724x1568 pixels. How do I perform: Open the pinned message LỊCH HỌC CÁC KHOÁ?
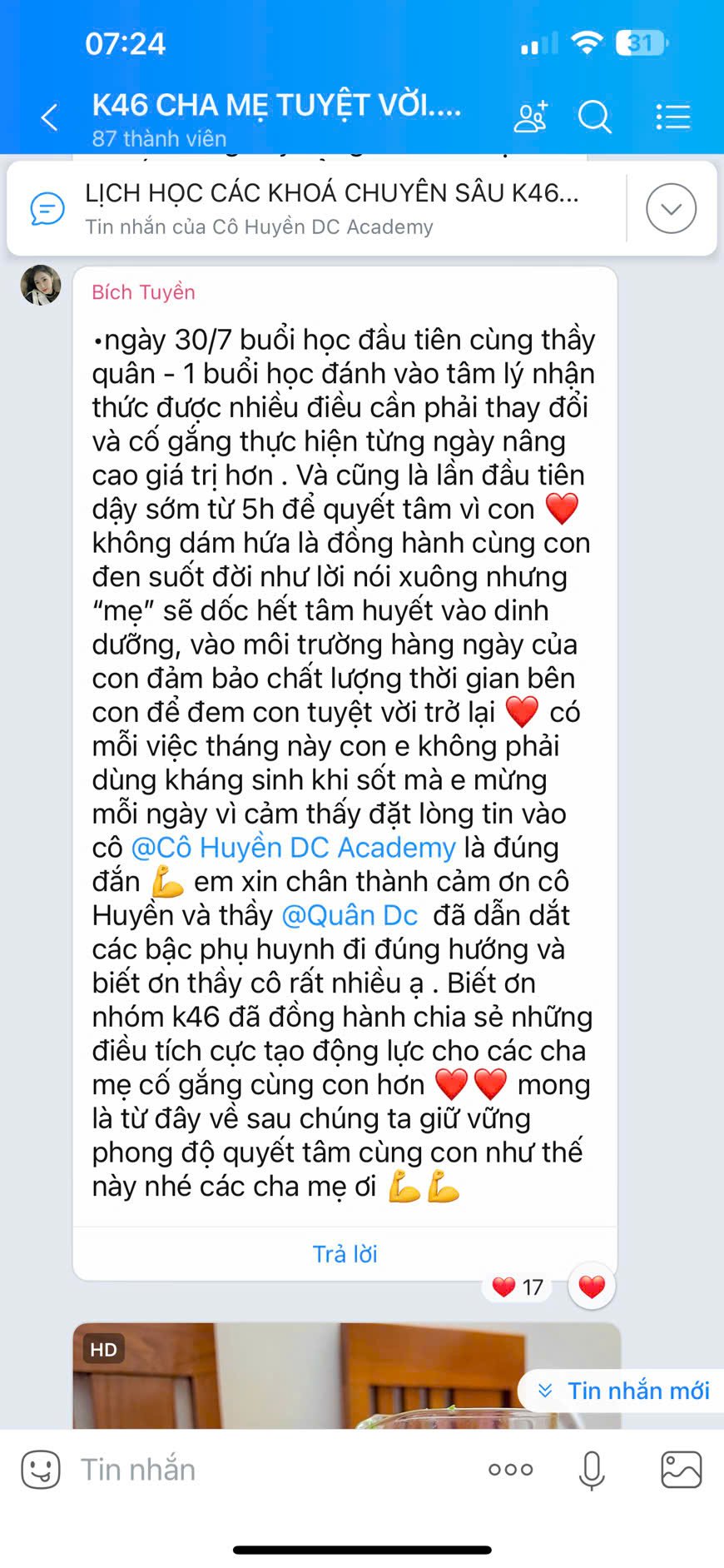[331, 208]
